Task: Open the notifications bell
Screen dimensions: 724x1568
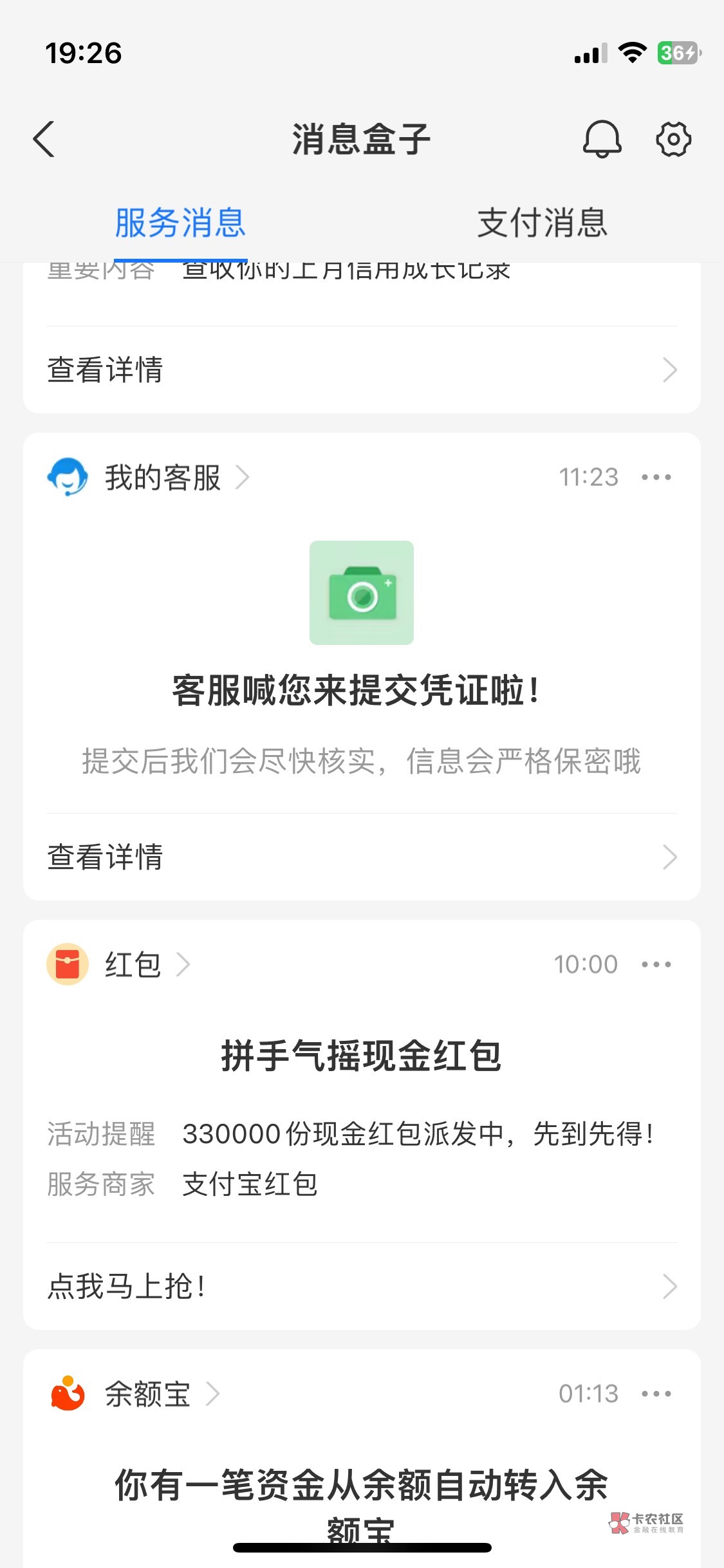Action: (x=602, y=139)
